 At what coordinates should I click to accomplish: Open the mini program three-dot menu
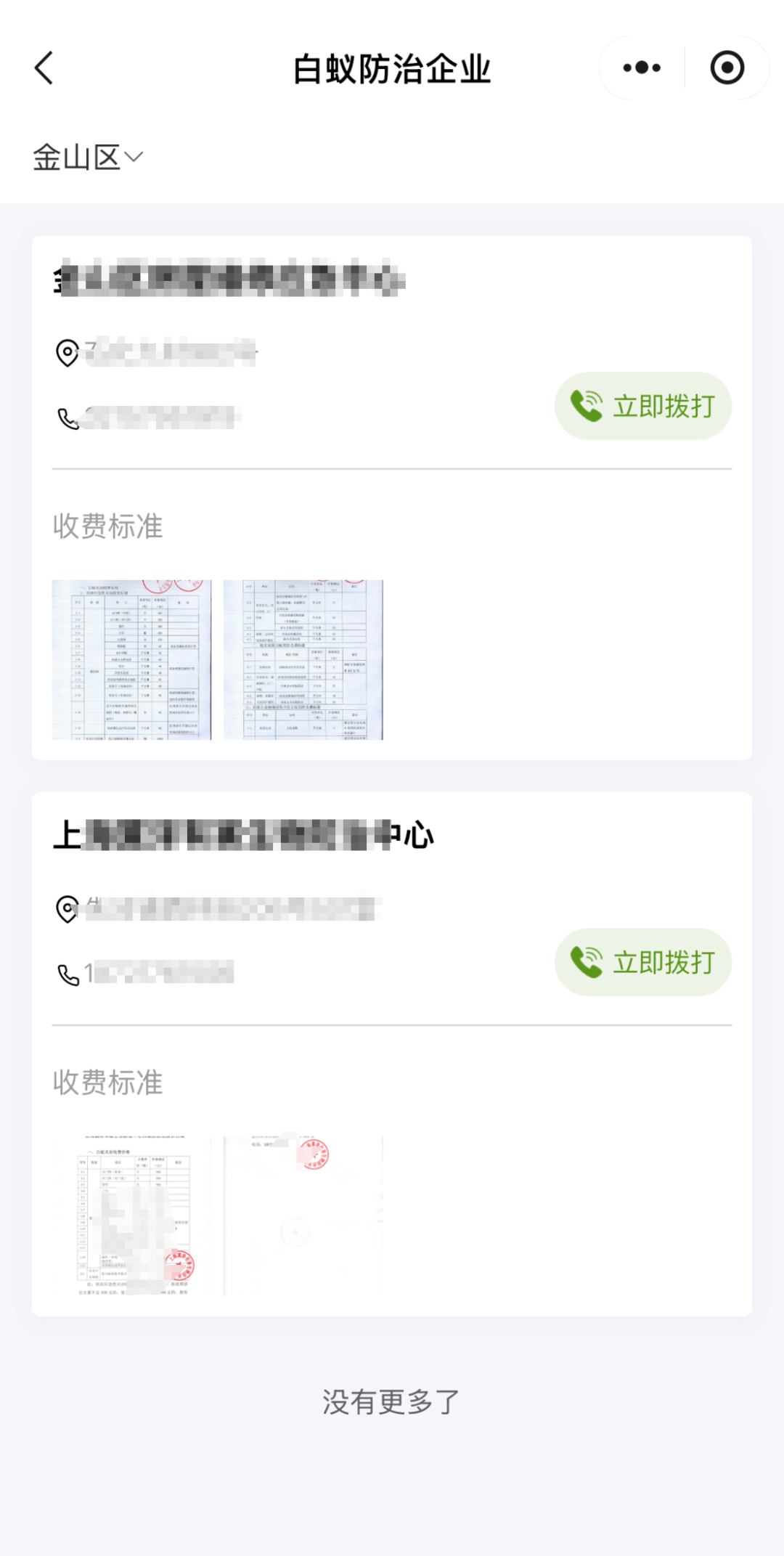(x=642, y=68)
